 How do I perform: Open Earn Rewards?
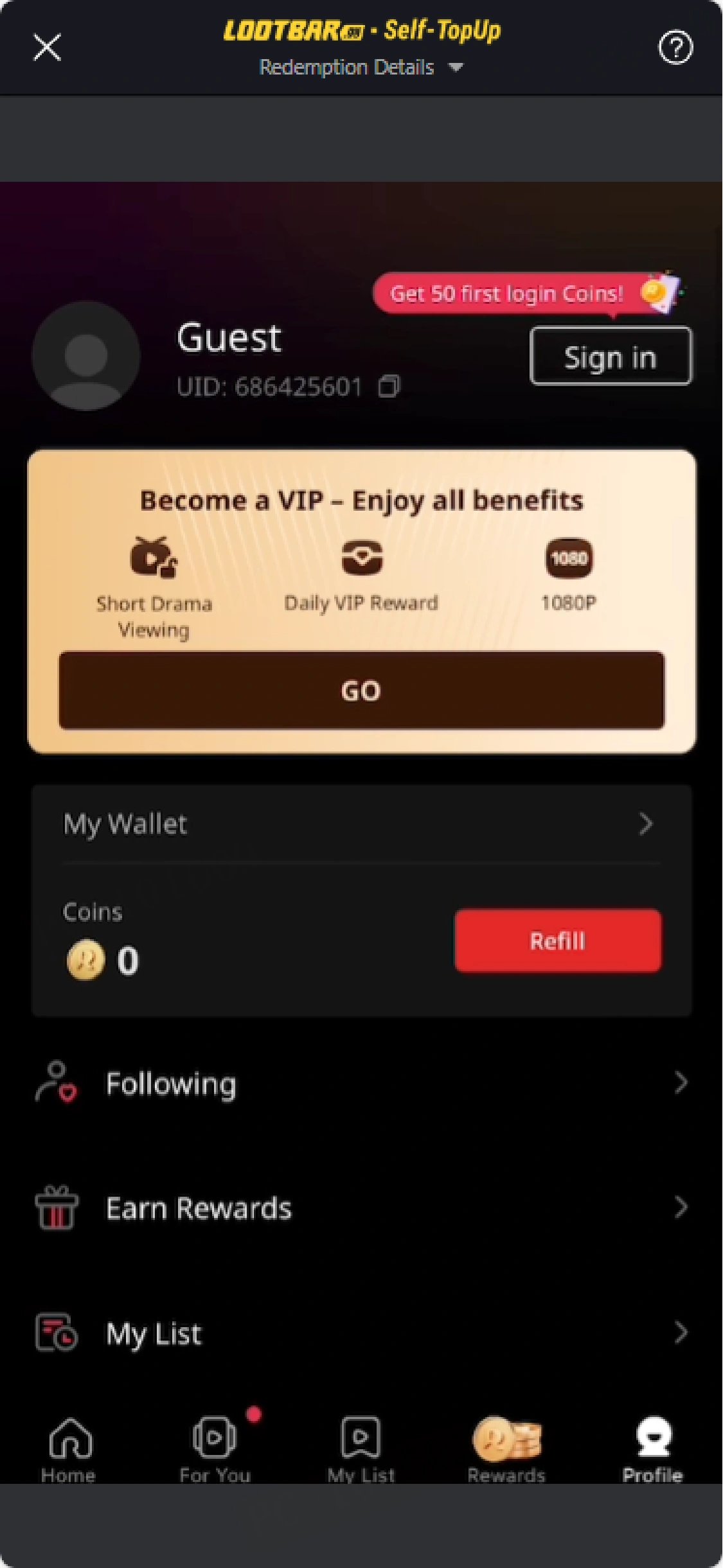(360, 1208)
